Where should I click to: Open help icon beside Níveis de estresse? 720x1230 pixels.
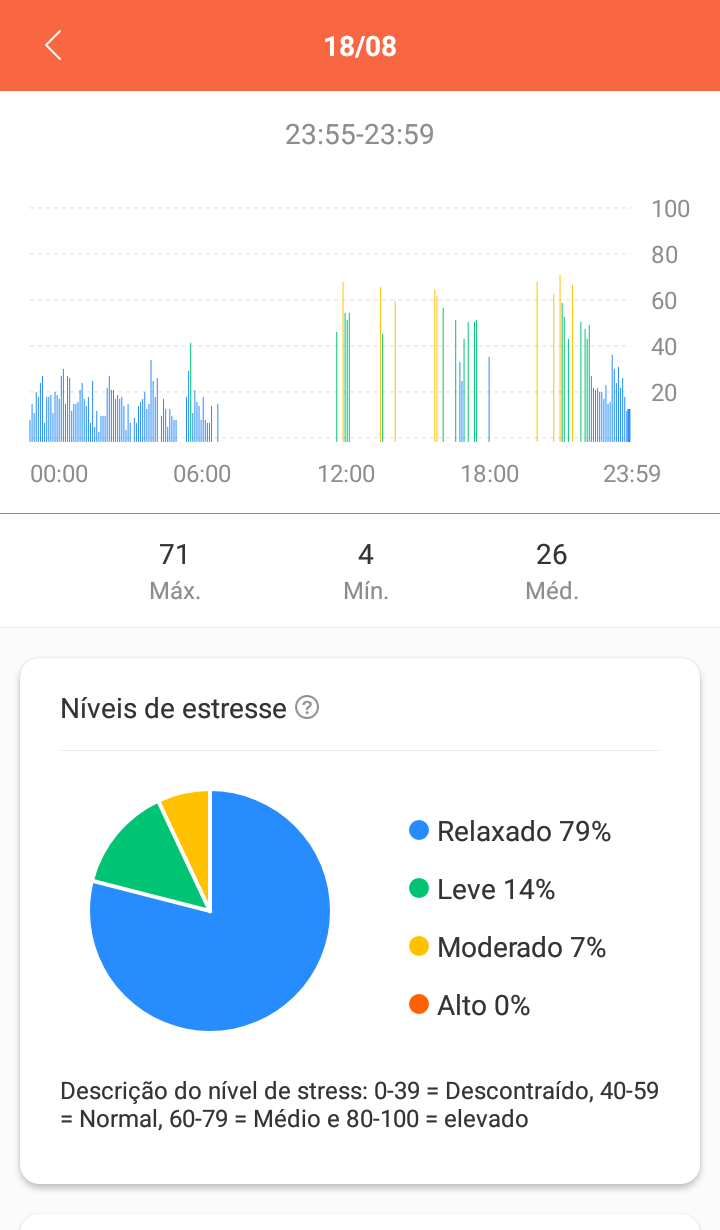pyautogui.click(x=308, y=708)
